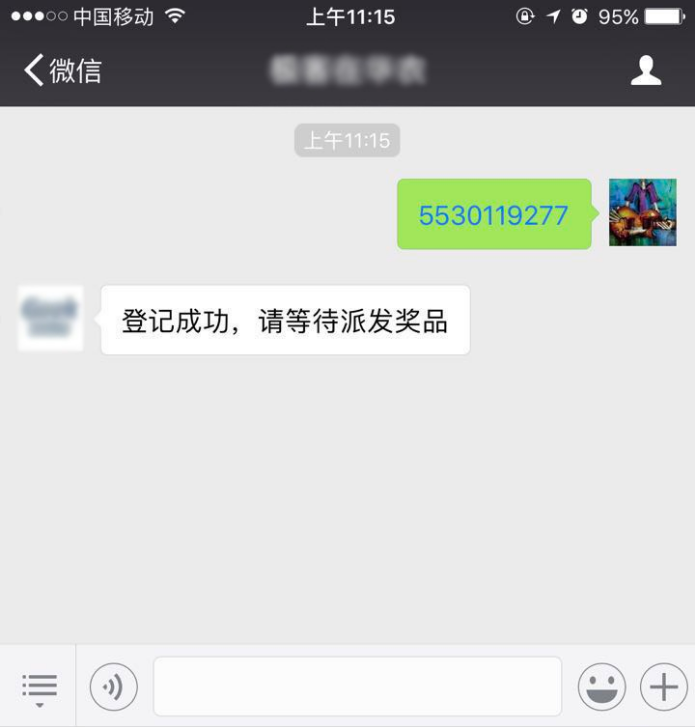Go back to the 微信 chat list

click(62, 71)
